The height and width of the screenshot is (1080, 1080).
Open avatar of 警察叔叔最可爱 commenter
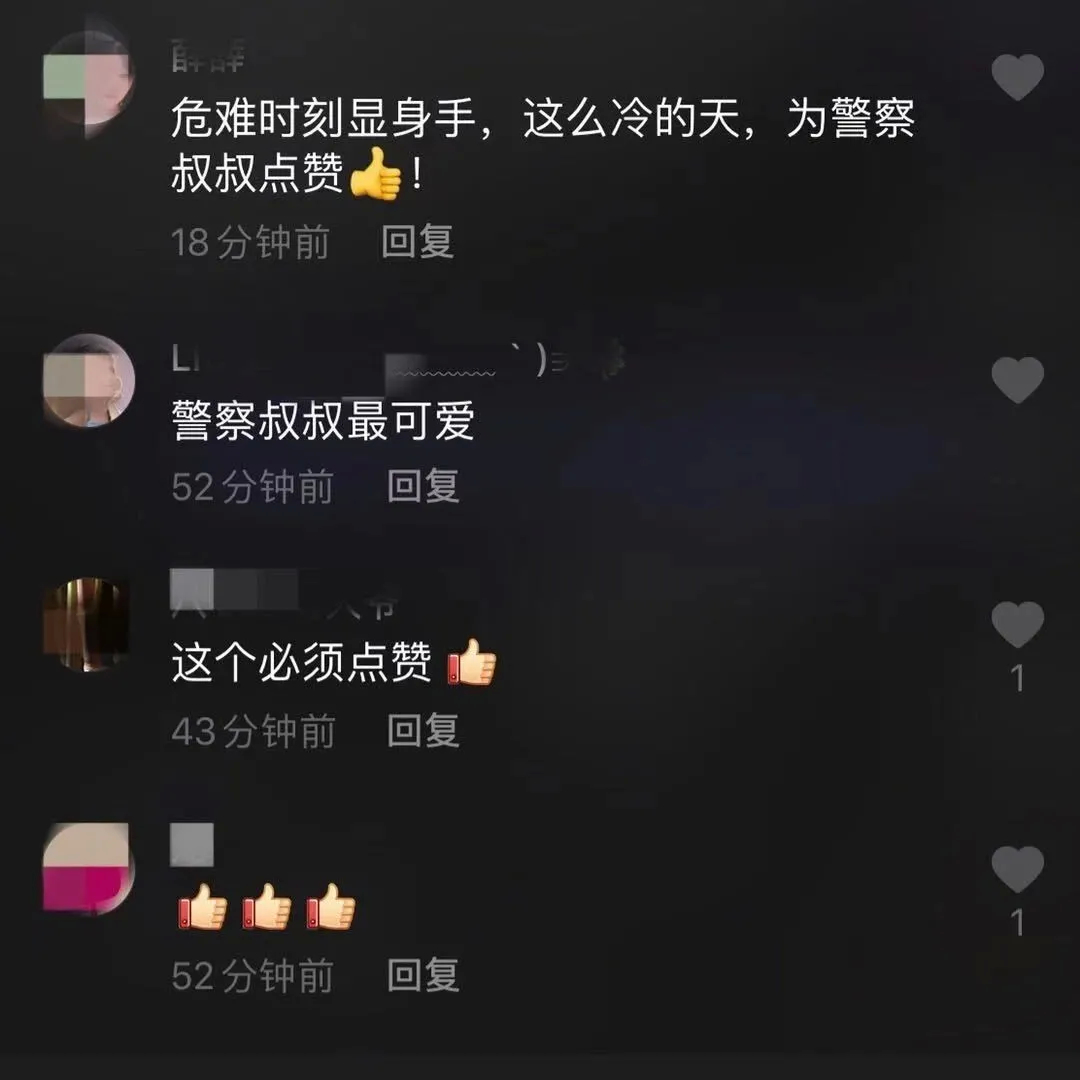pos(89,381)
